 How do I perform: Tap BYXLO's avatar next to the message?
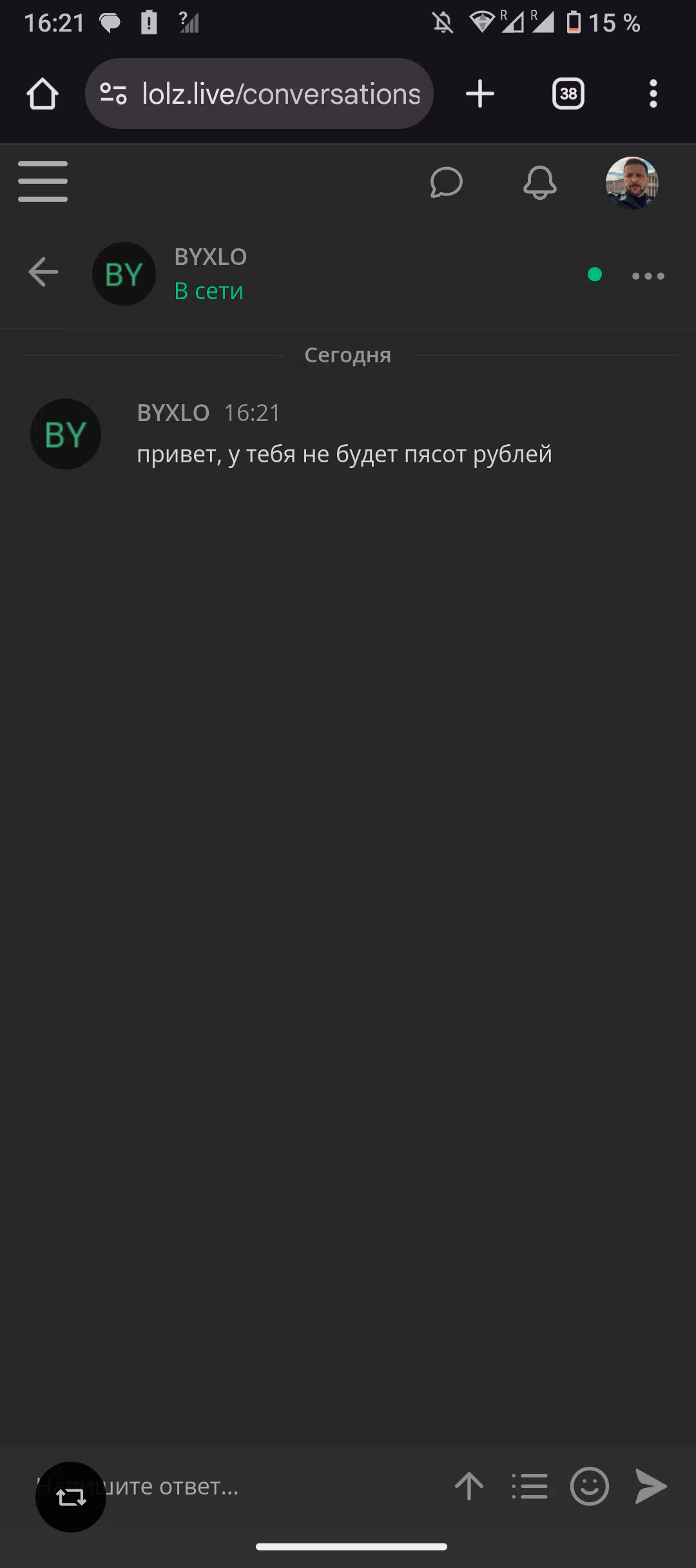tap(66, 434)
